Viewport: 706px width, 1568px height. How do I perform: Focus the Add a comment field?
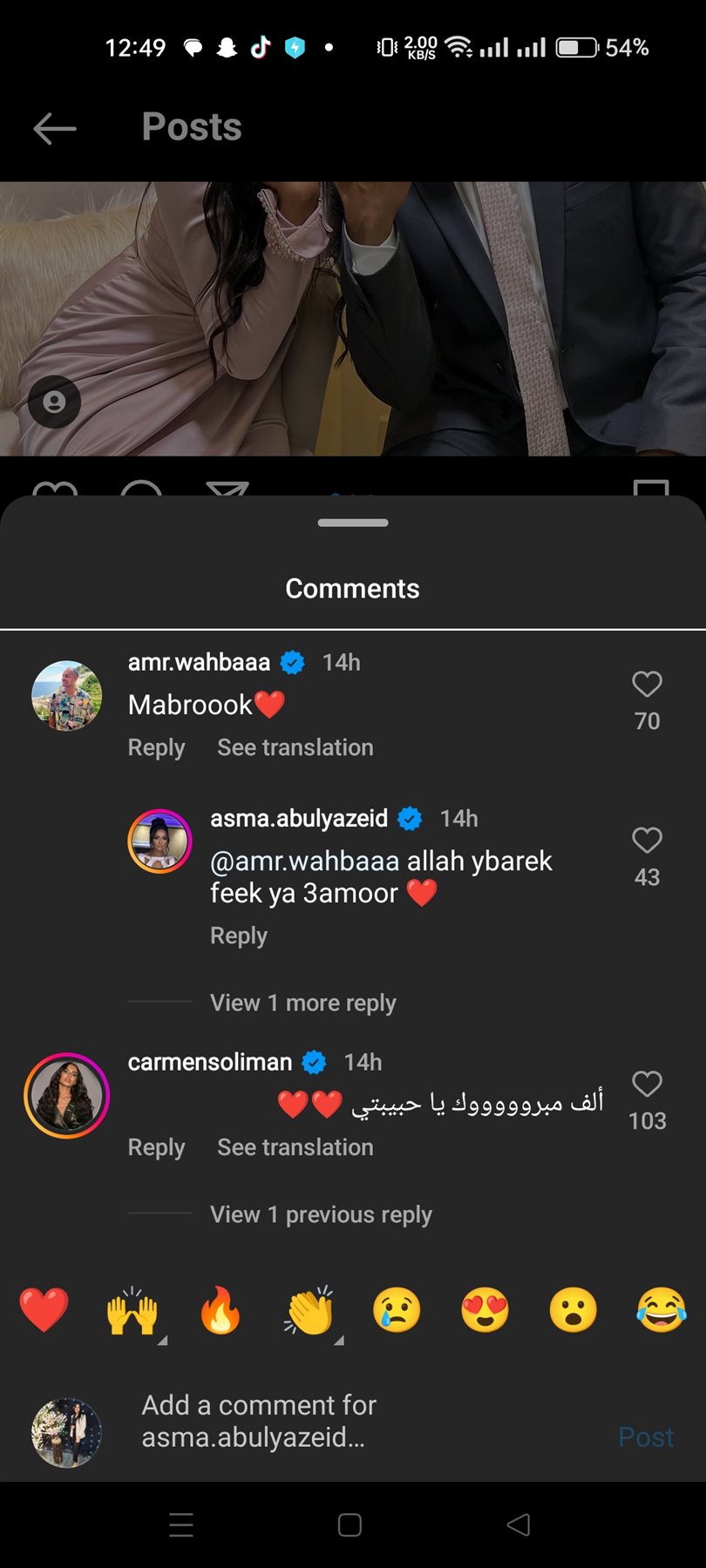pos(349,1421)
